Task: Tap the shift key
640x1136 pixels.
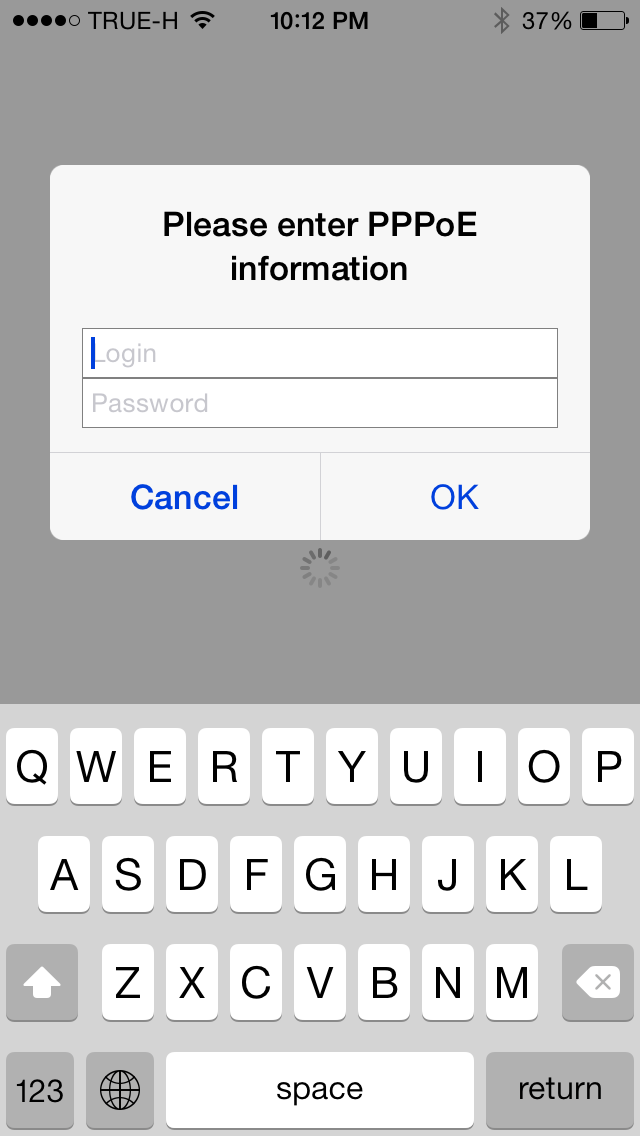Action: click(42, 982)
